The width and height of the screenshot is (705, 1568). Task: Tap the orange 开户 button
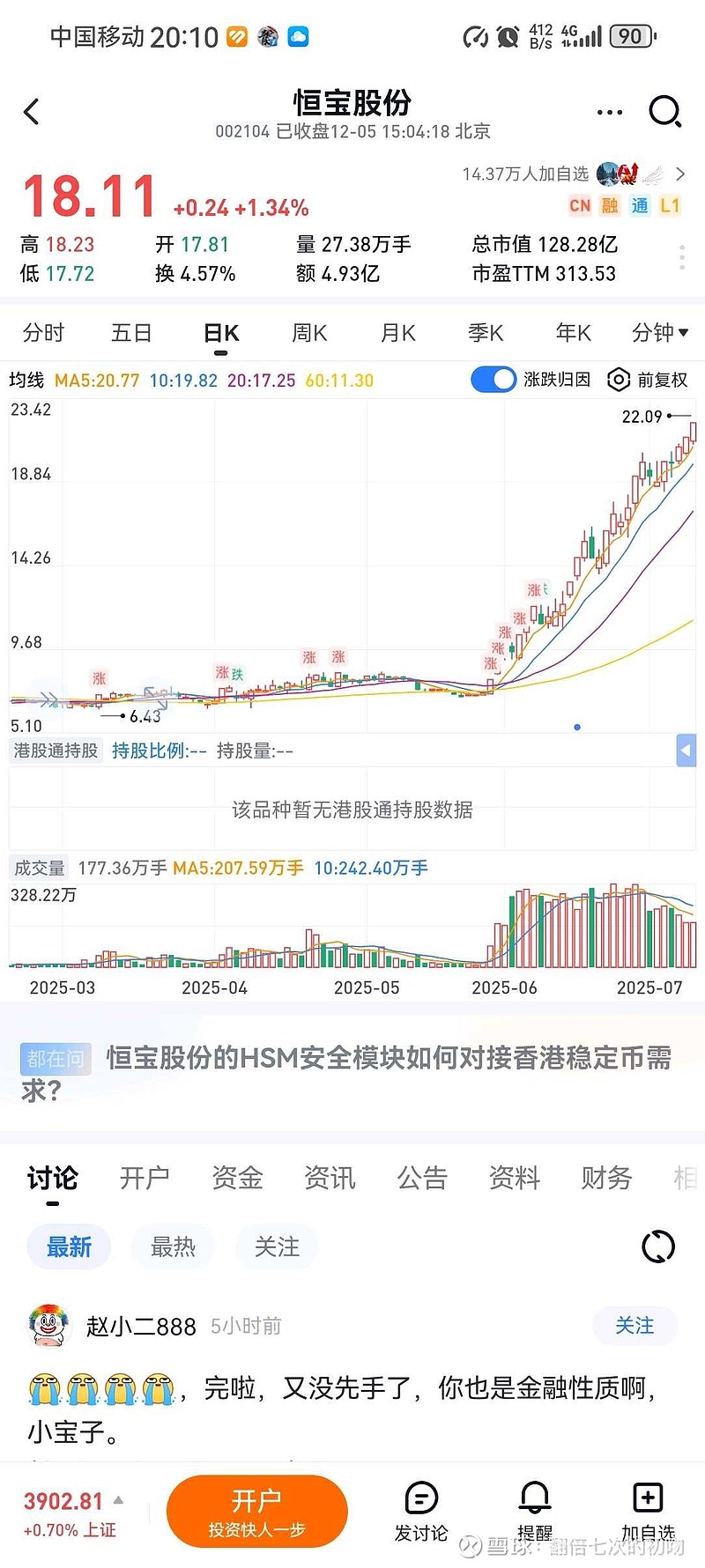click(256, 1510)
